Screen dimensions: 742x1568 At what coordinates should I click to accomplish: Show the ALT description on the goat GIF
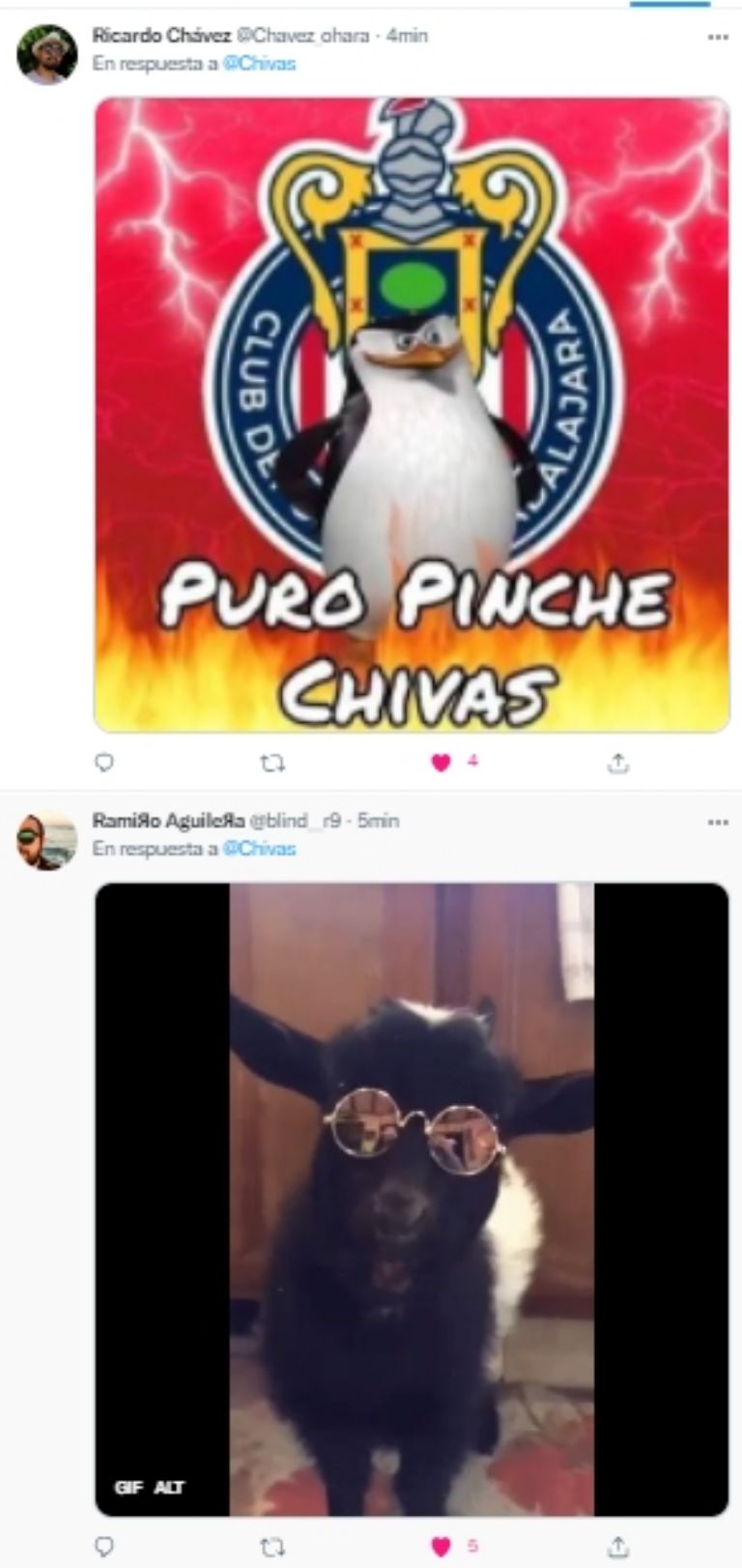tap(169, 1487)
